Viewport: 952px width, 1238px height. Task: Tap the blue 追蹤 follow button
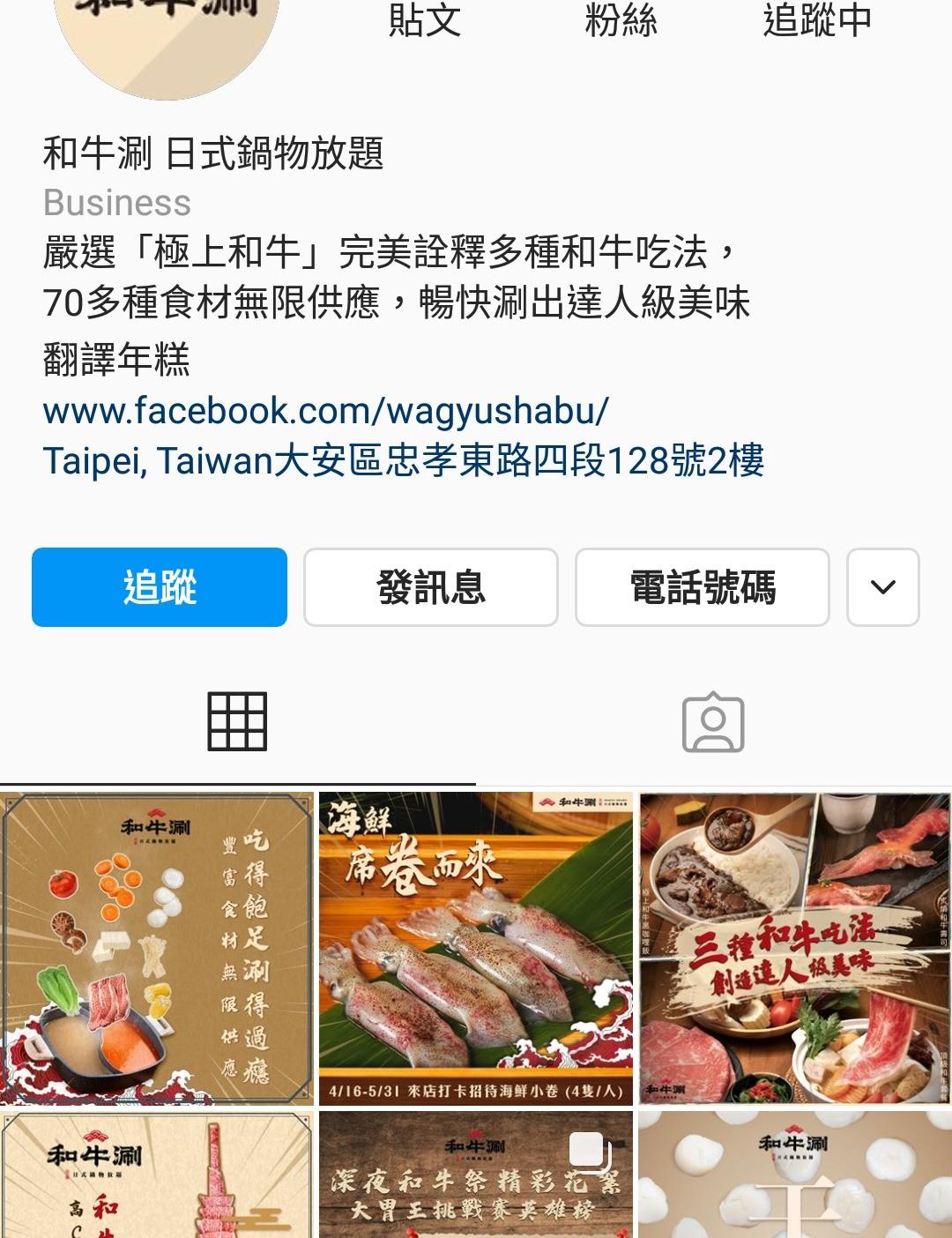tap(160, 587)
